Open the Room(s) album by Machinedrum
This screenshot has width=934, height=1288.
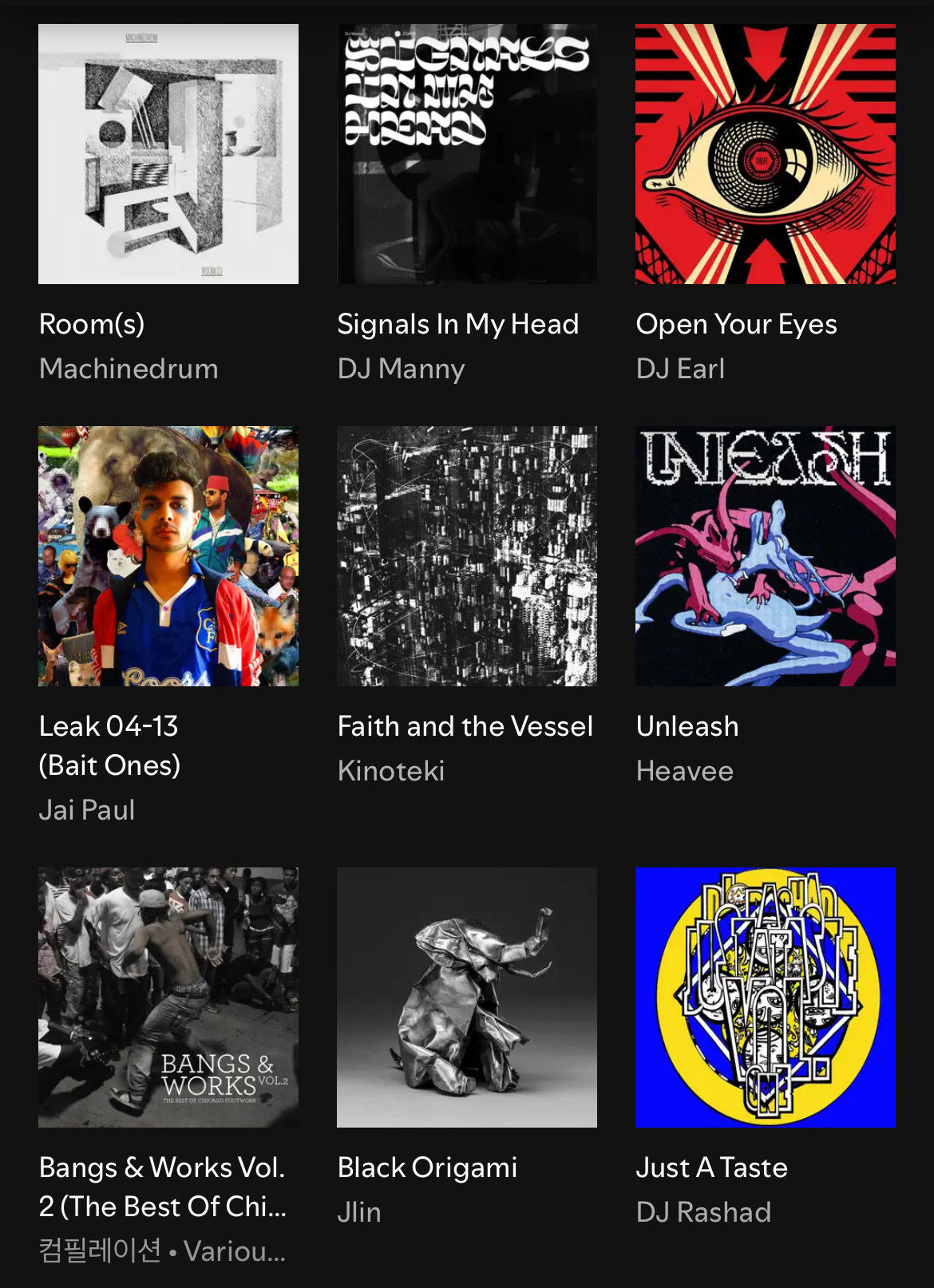[x=168, y=154]
